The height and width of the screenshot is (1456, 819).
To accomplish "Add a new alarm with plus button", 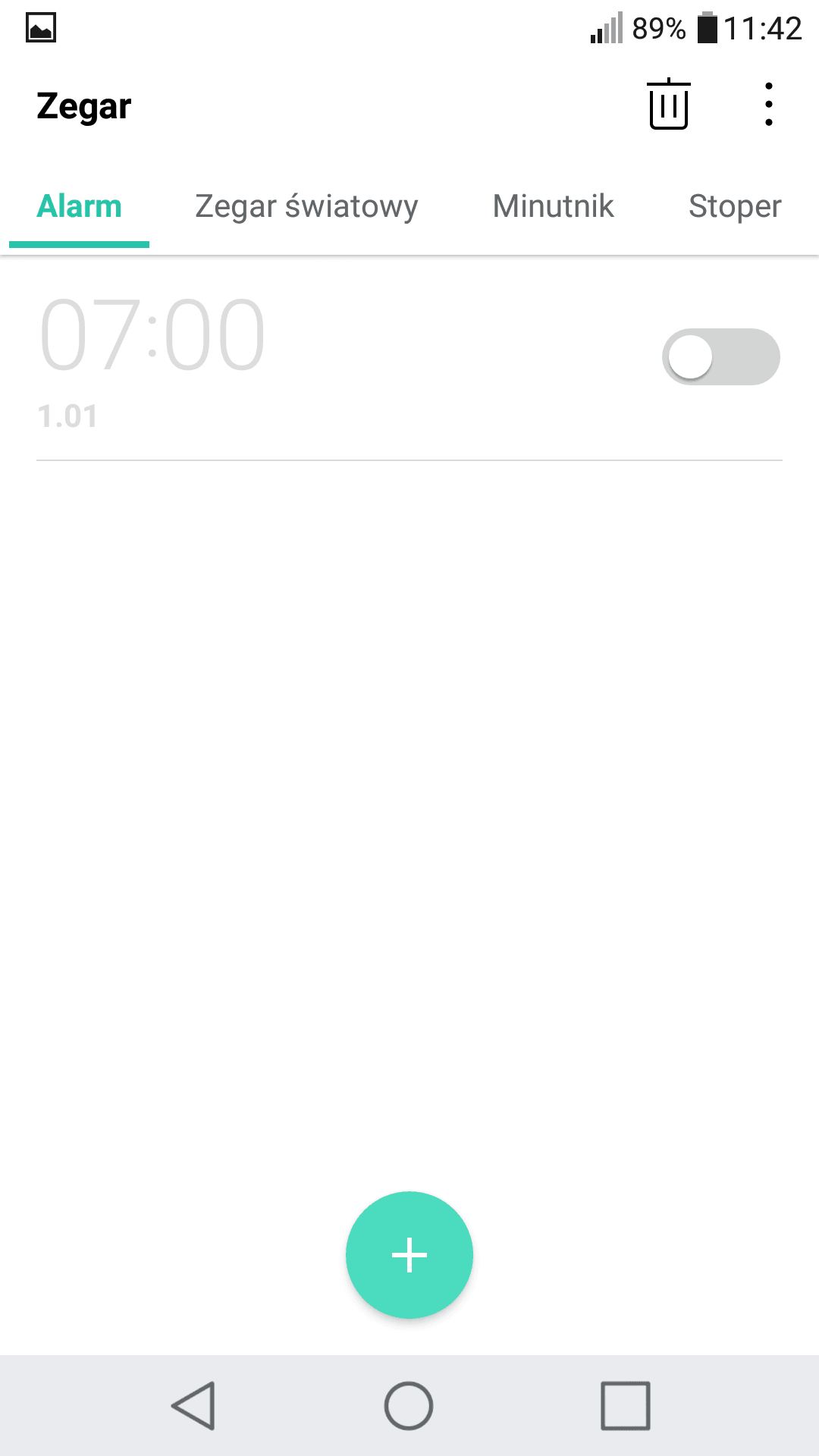I will [x=409, y=1255].
